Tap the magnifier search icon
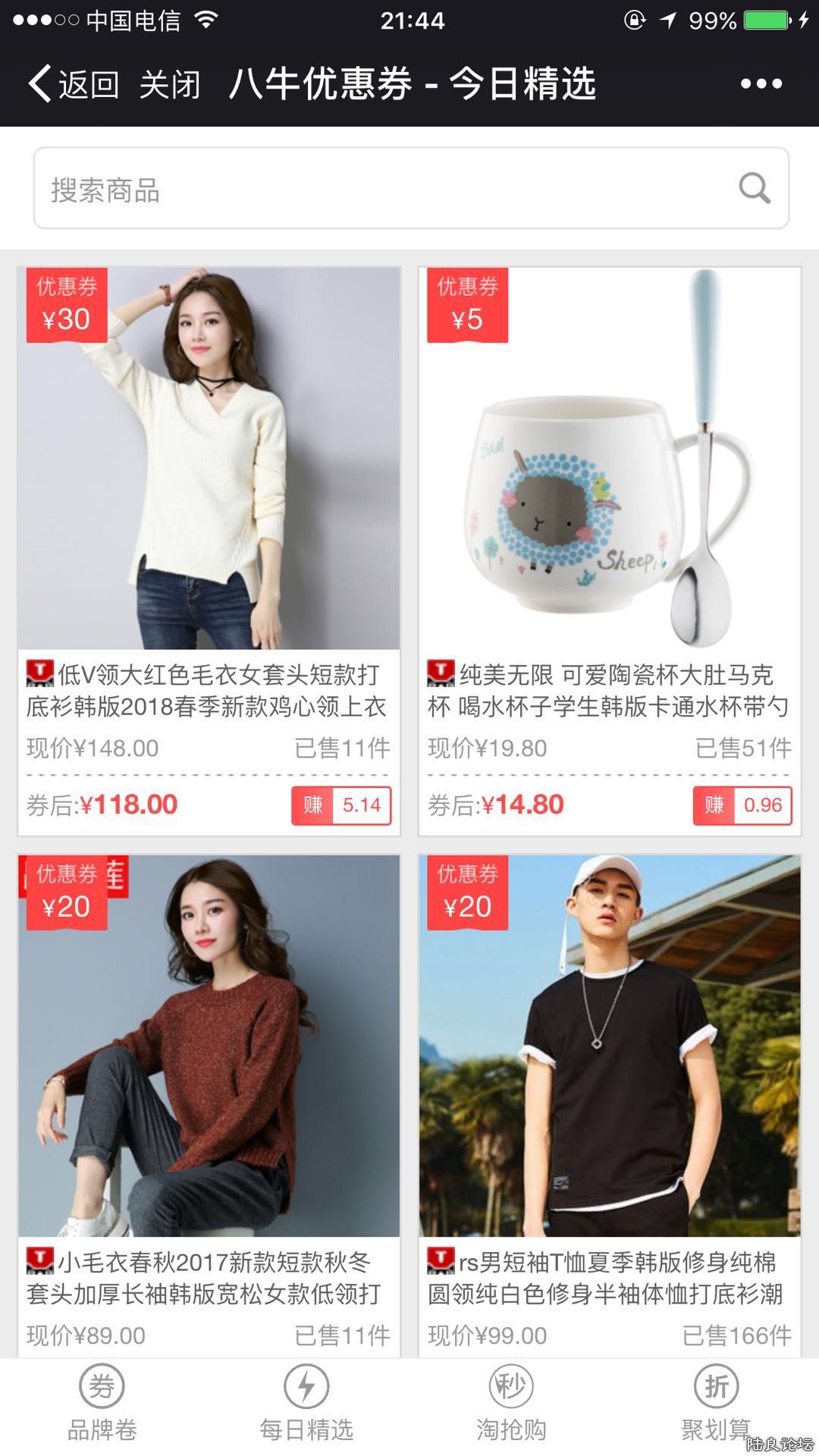This screenshot has width=819, height=1456. click(754, 189)
